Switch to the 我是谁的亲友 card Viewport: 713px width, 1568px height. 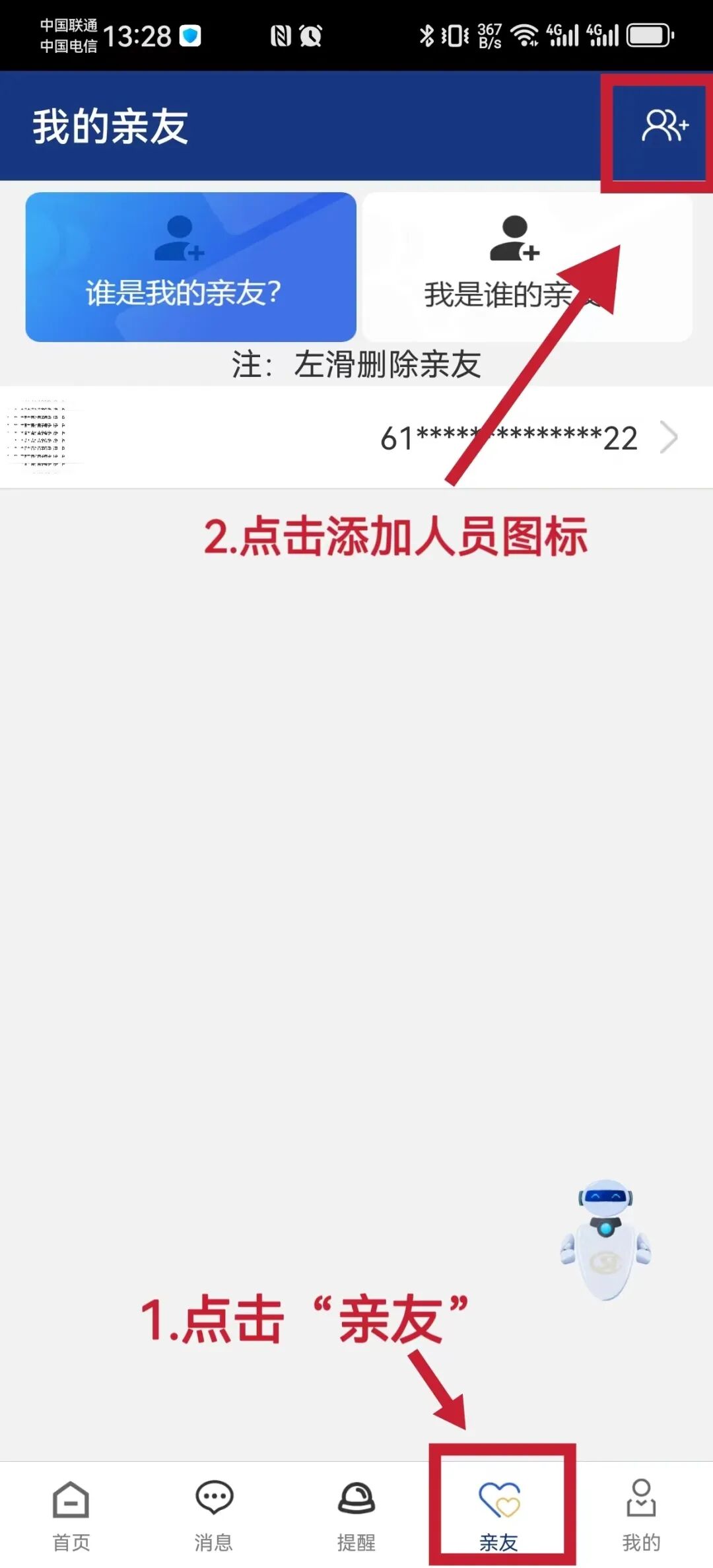coord(526,267)
